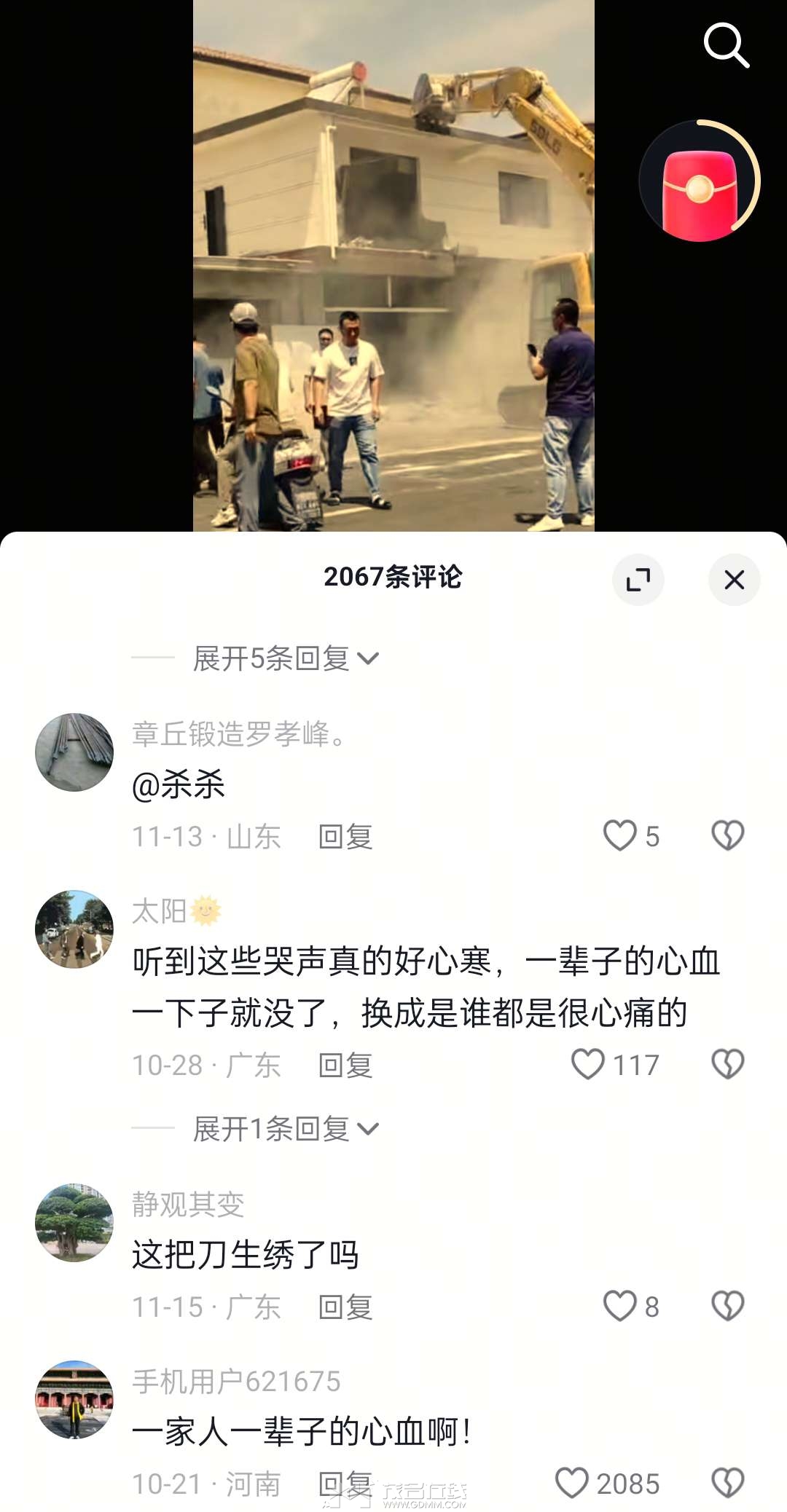Expand the 5 hidden replies
This screenshot has height=1512, width=787.
click(x=286, y=658)
